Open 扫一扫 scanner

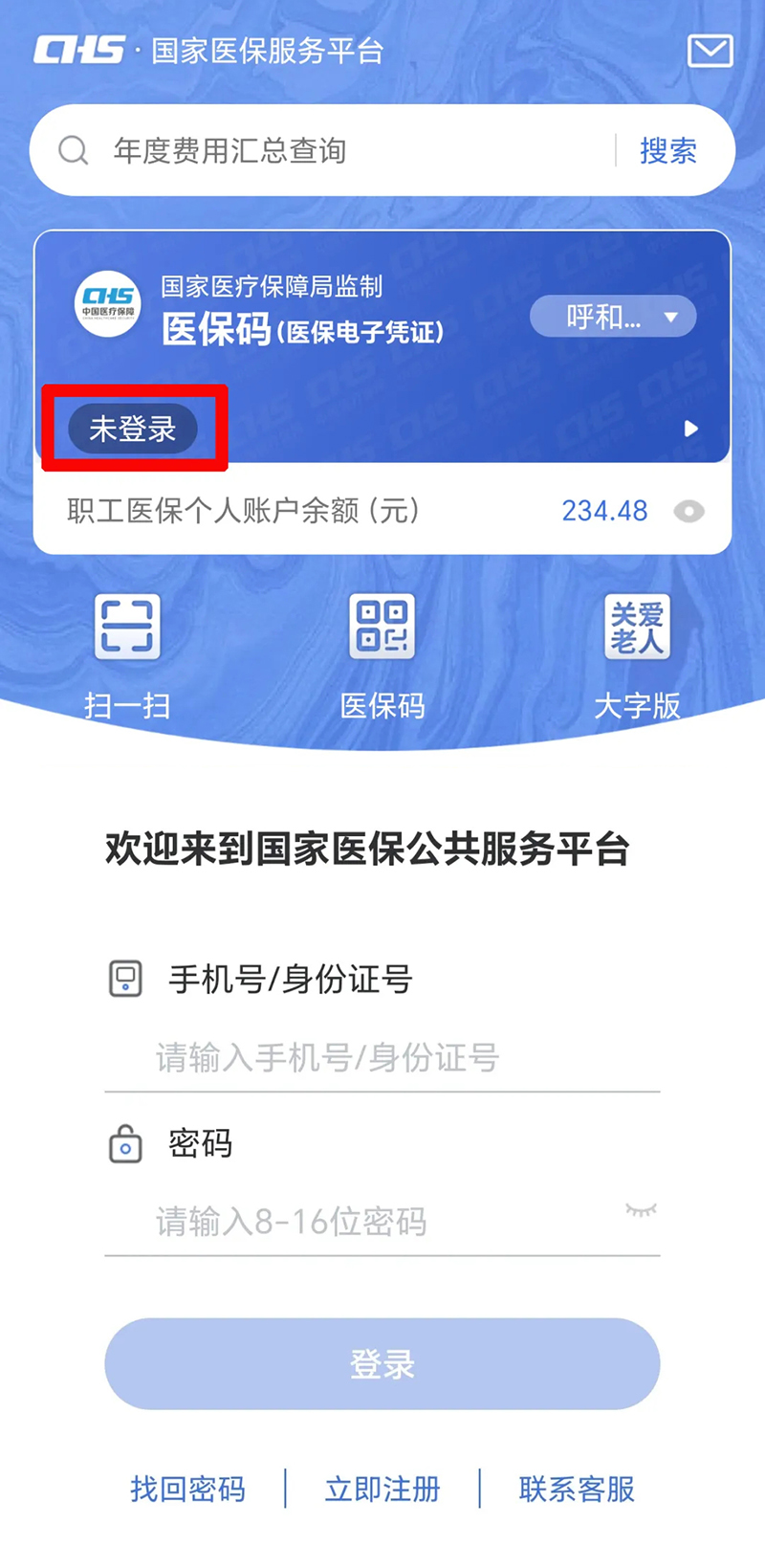point(127,651)
